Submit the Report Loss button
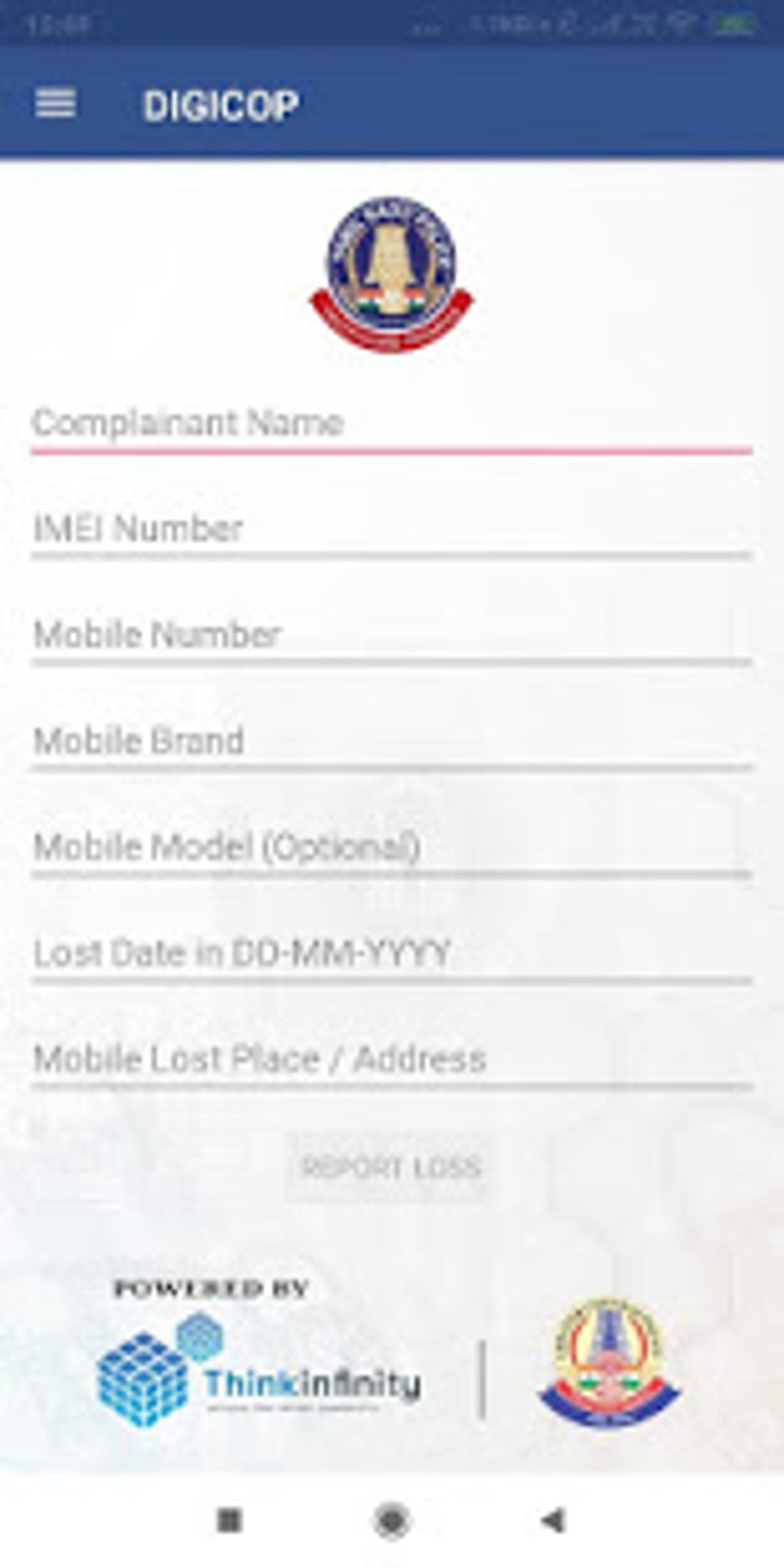This screenshot has height=1568, width=784. [391, 1168]
